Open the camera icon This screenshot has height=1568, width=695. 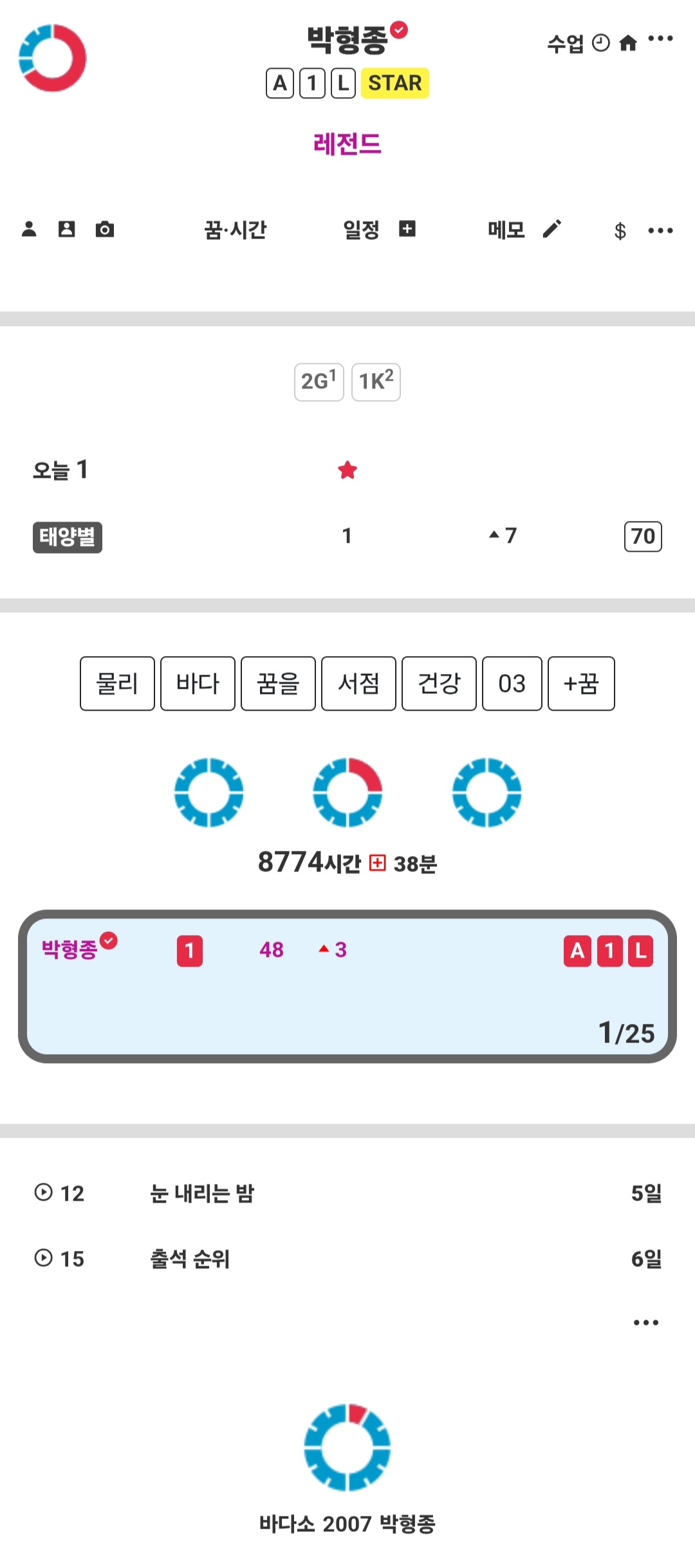(x=104, y=229)
